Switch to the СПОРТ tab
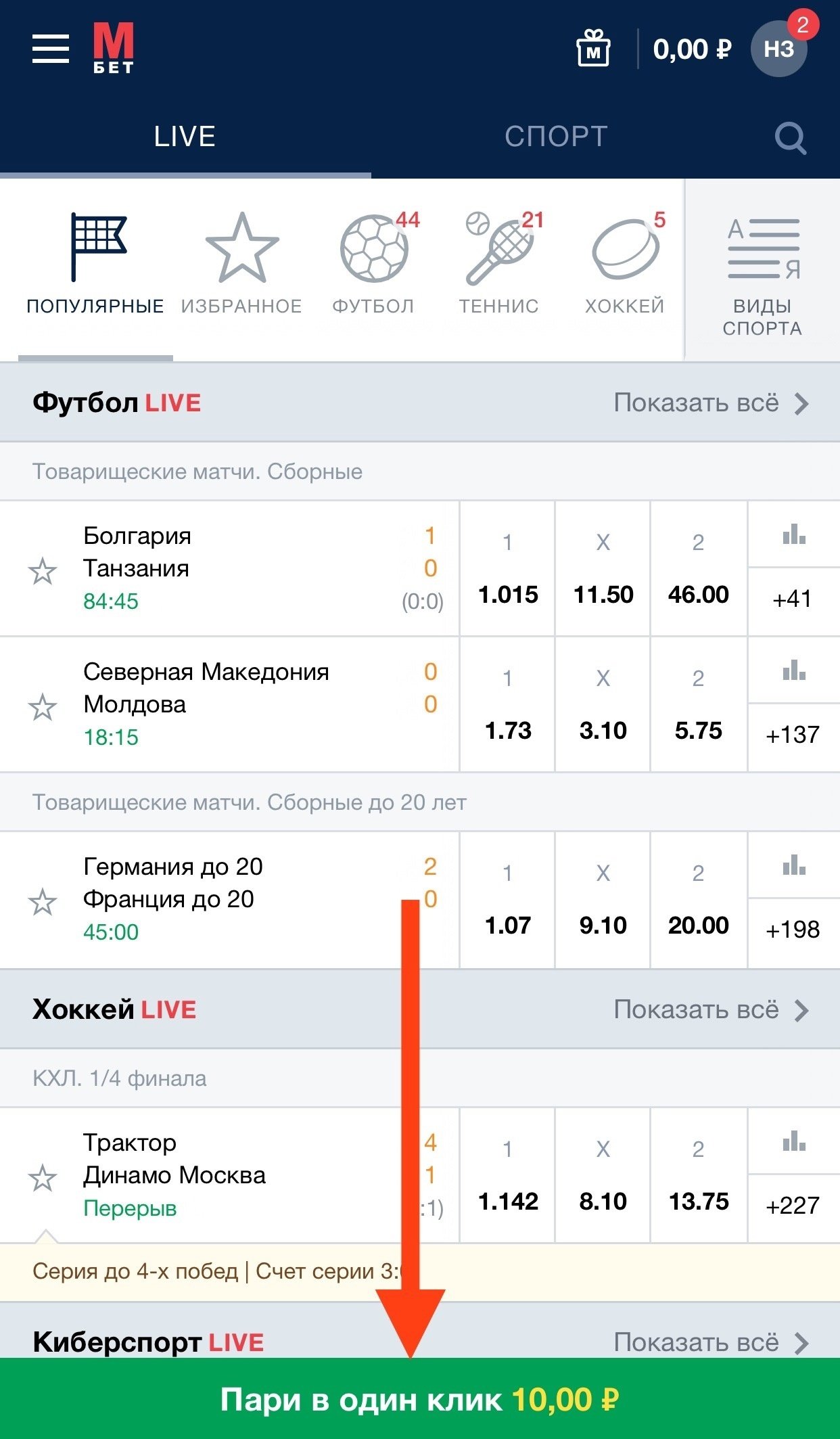840x1439 pixels. pos(556,137)
